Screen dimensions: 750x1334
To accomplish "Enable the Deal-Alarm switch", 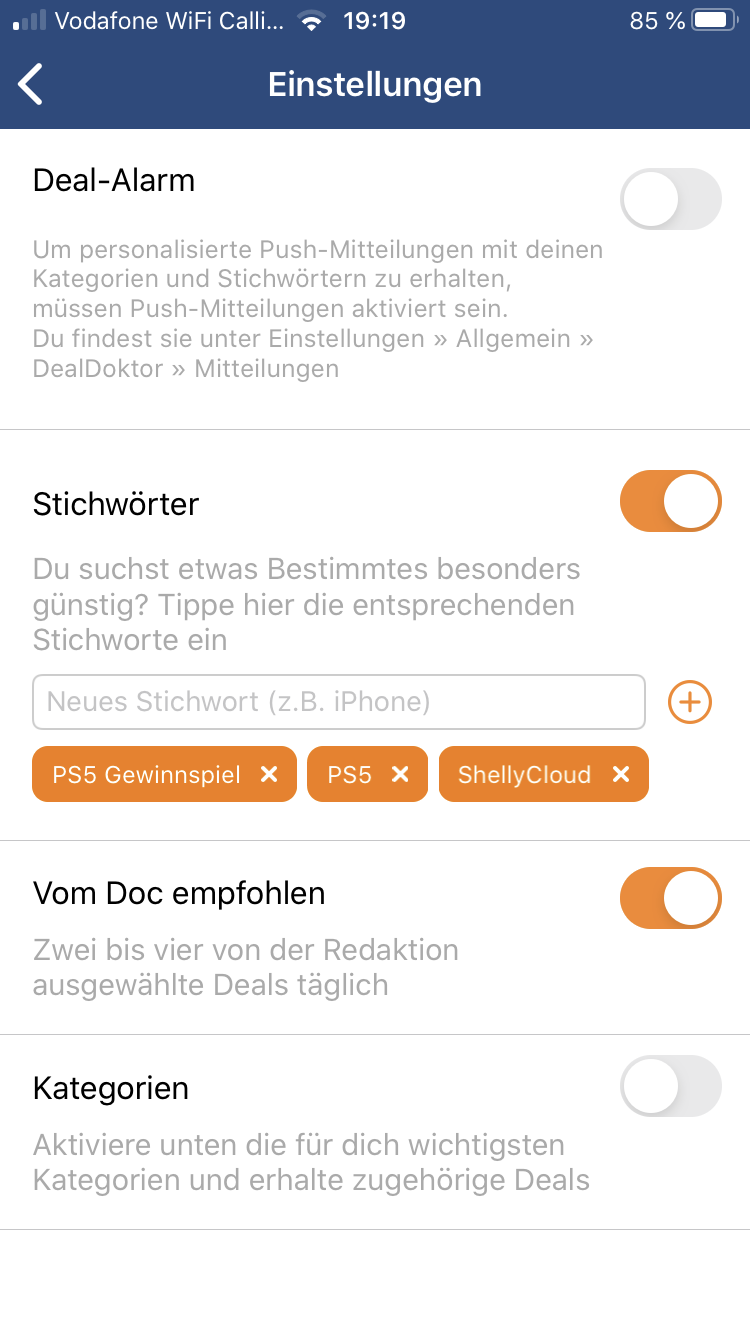I will pyautogui.click(x=671, y=199).
